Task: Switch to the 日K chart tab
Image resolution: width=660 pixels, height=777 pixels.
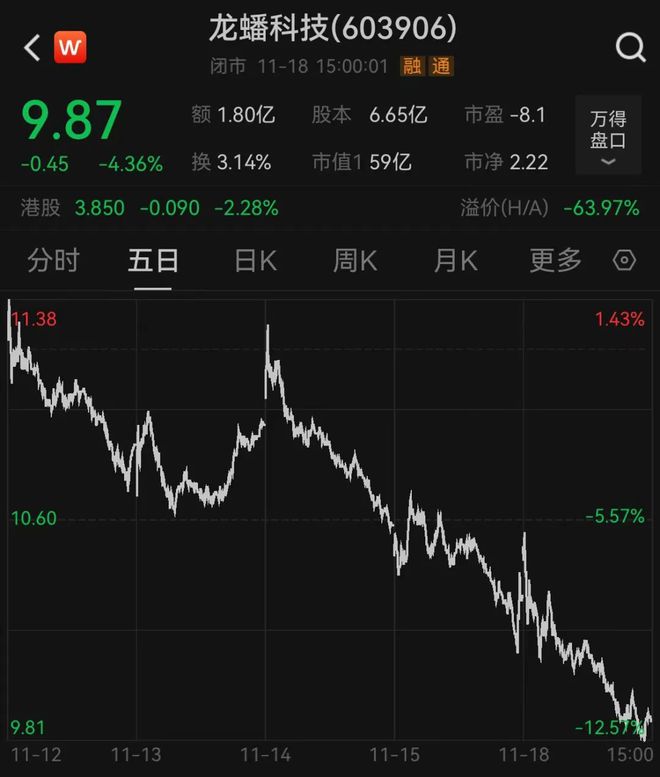Action: (256, 261)
